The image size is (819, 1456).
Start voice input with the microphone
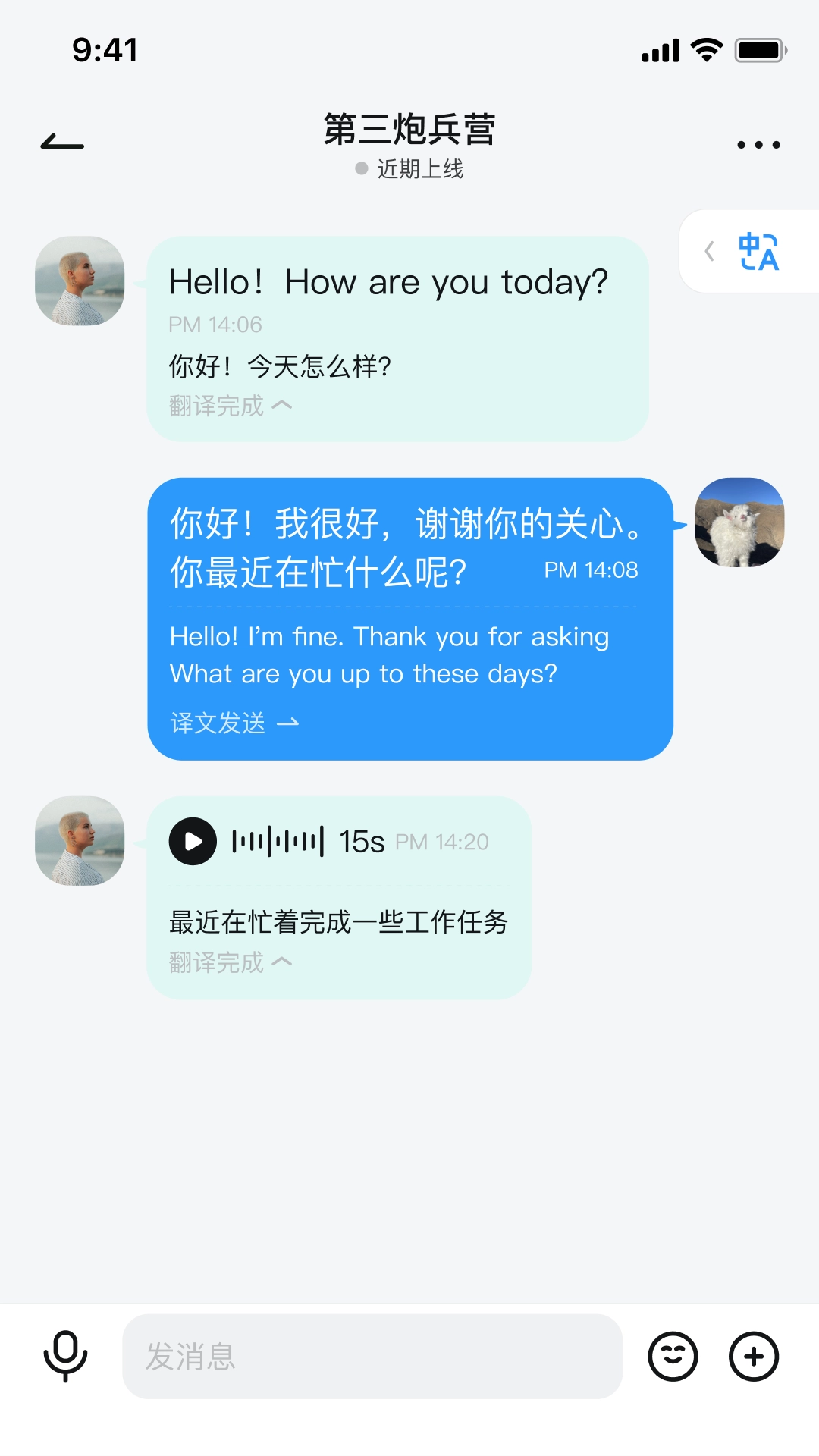click(x=65, y=1357)
